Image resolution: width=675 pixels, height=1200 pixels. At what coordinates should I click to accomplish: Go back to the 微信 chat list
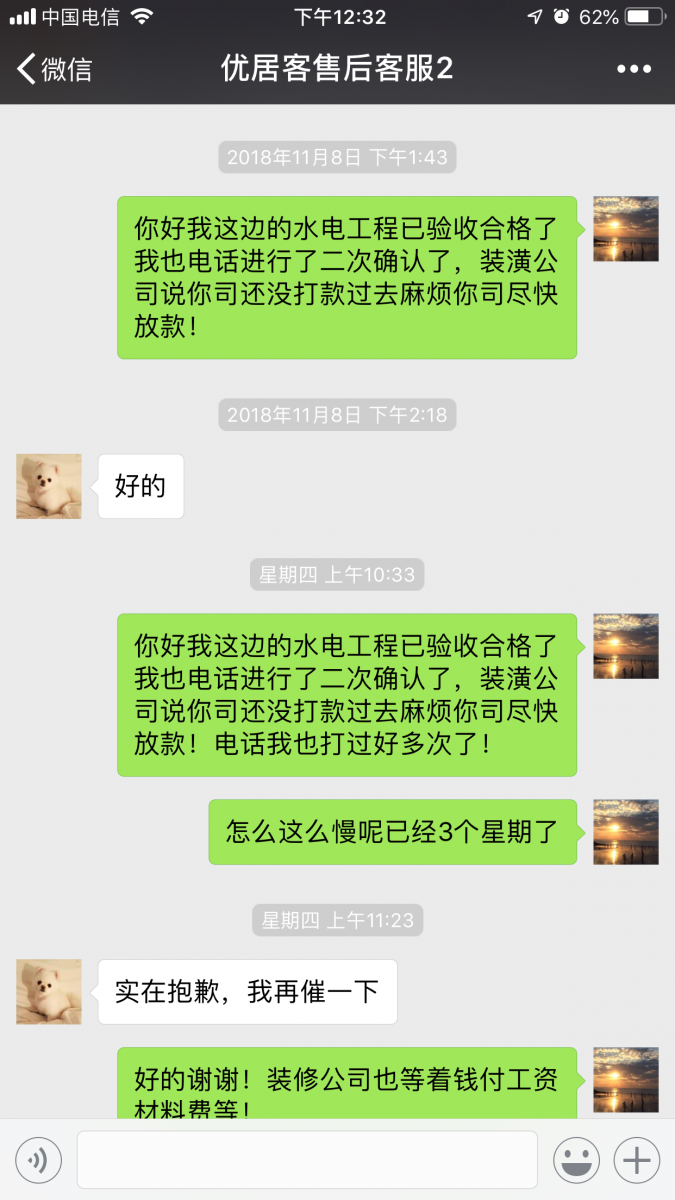pyautogui.click(x=54, y=69)
